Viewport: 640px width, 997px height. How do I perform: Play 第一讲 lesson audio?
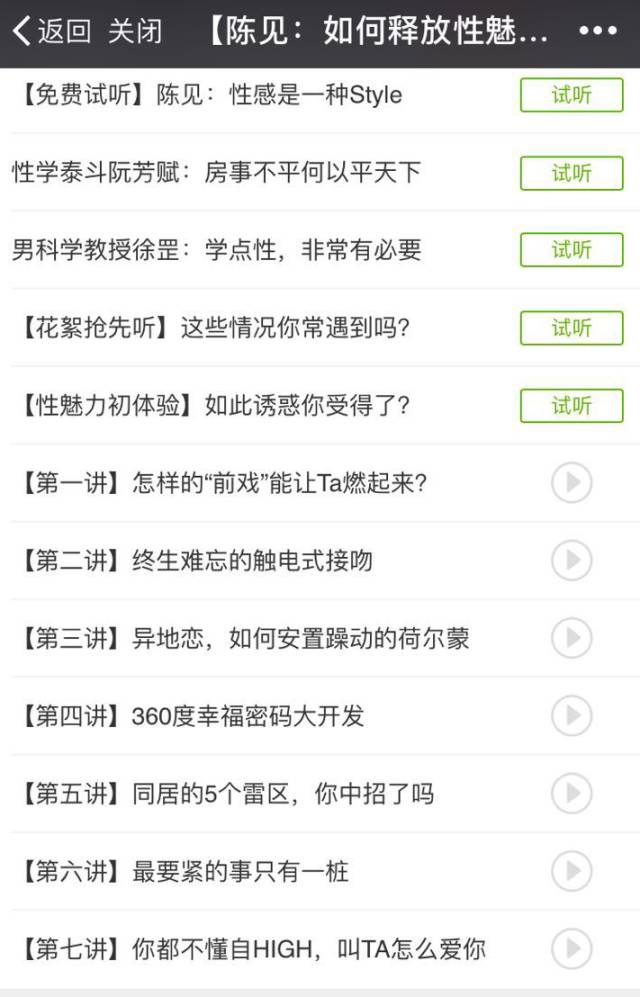571,483
